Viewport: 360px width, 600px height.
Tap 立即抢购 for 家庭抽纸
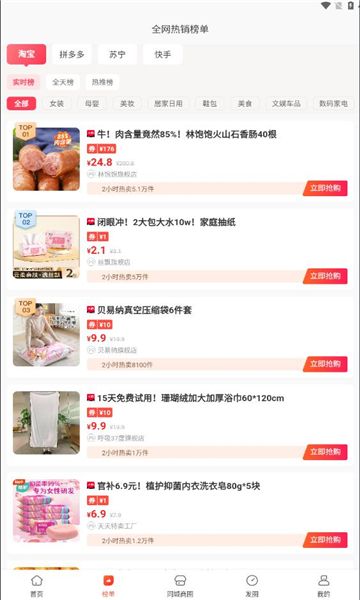coord(326,276)
